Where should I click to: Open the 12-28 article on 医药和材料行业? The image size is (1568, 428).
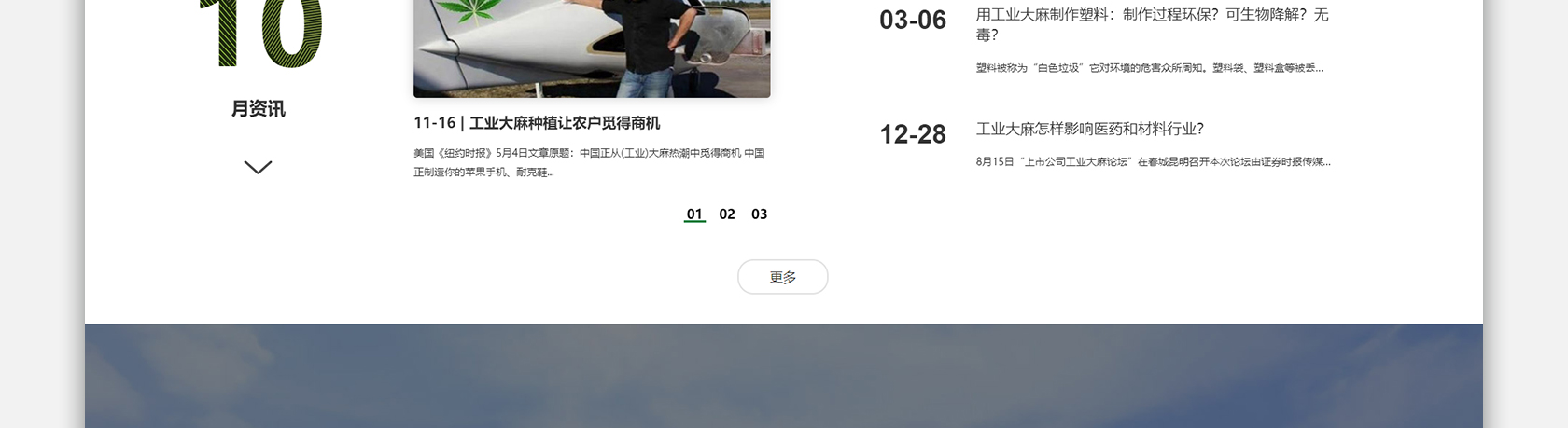(x=1089, y=129)
